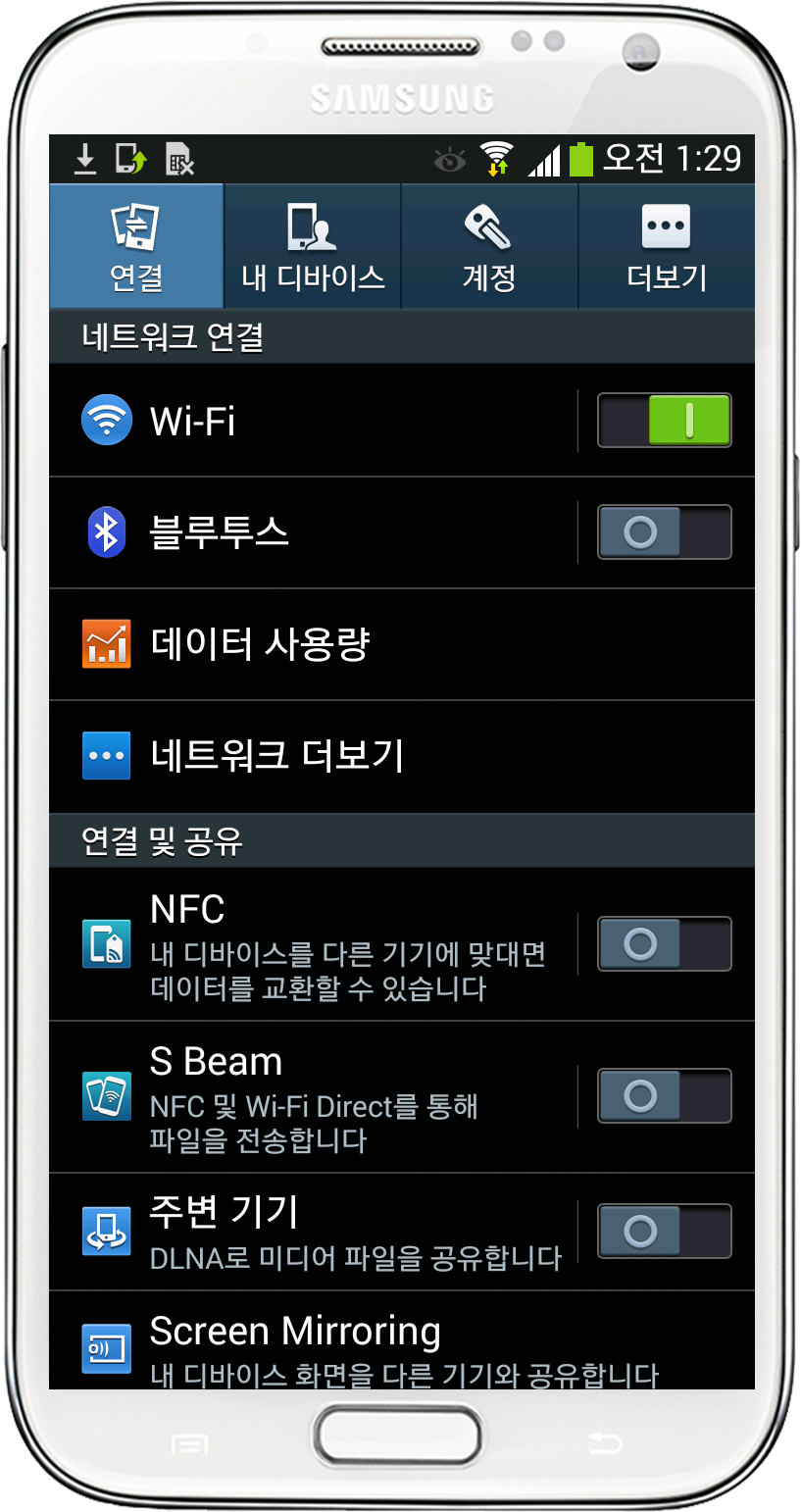The width and height of the screenshot is (801, 1512).
Task: Switch to the 계정 tab
Action: tap(489, 246)
